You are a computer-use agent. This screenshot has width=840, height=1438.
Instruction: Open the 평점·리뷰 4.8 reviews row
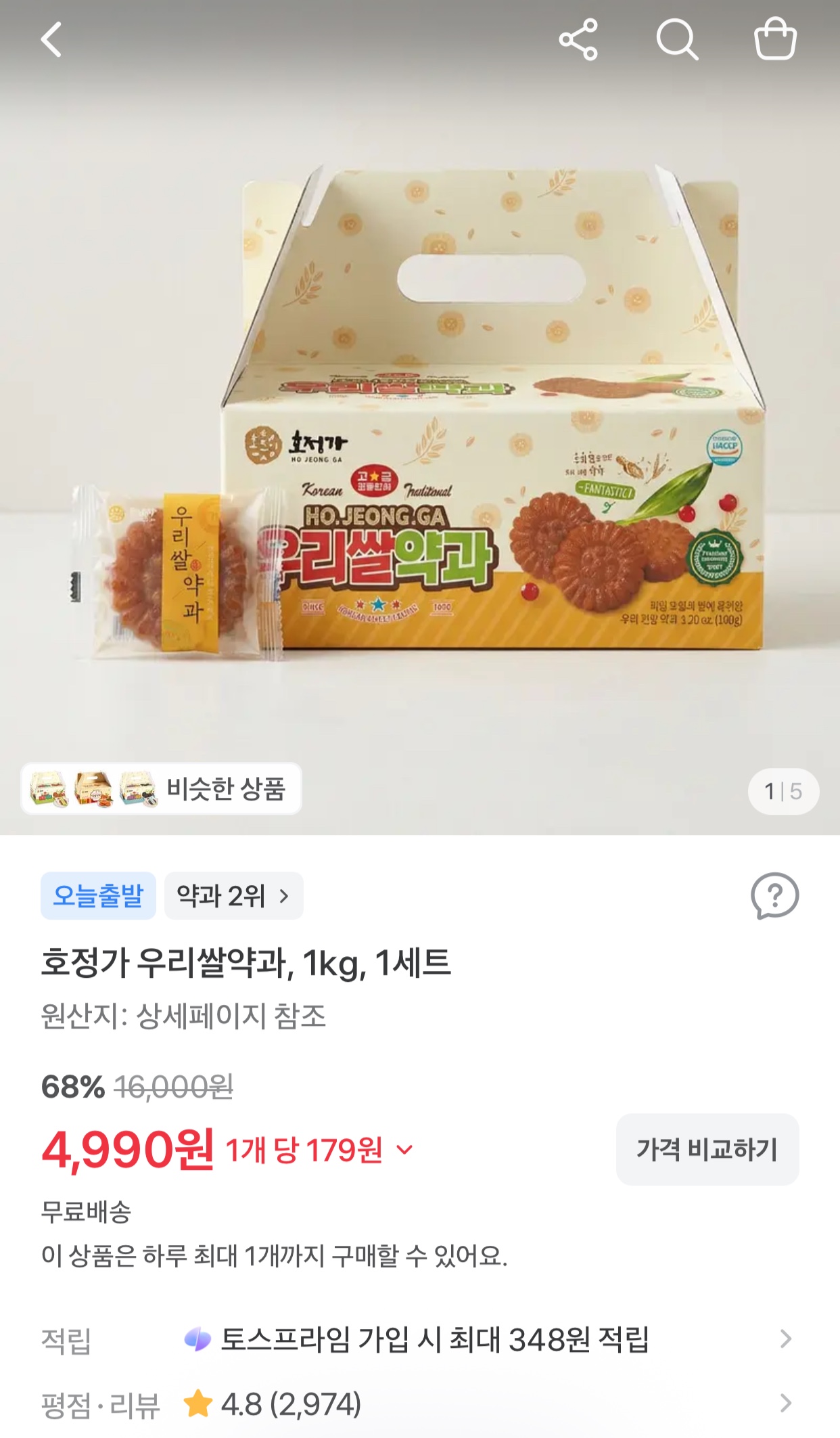tap(420, 1403)
